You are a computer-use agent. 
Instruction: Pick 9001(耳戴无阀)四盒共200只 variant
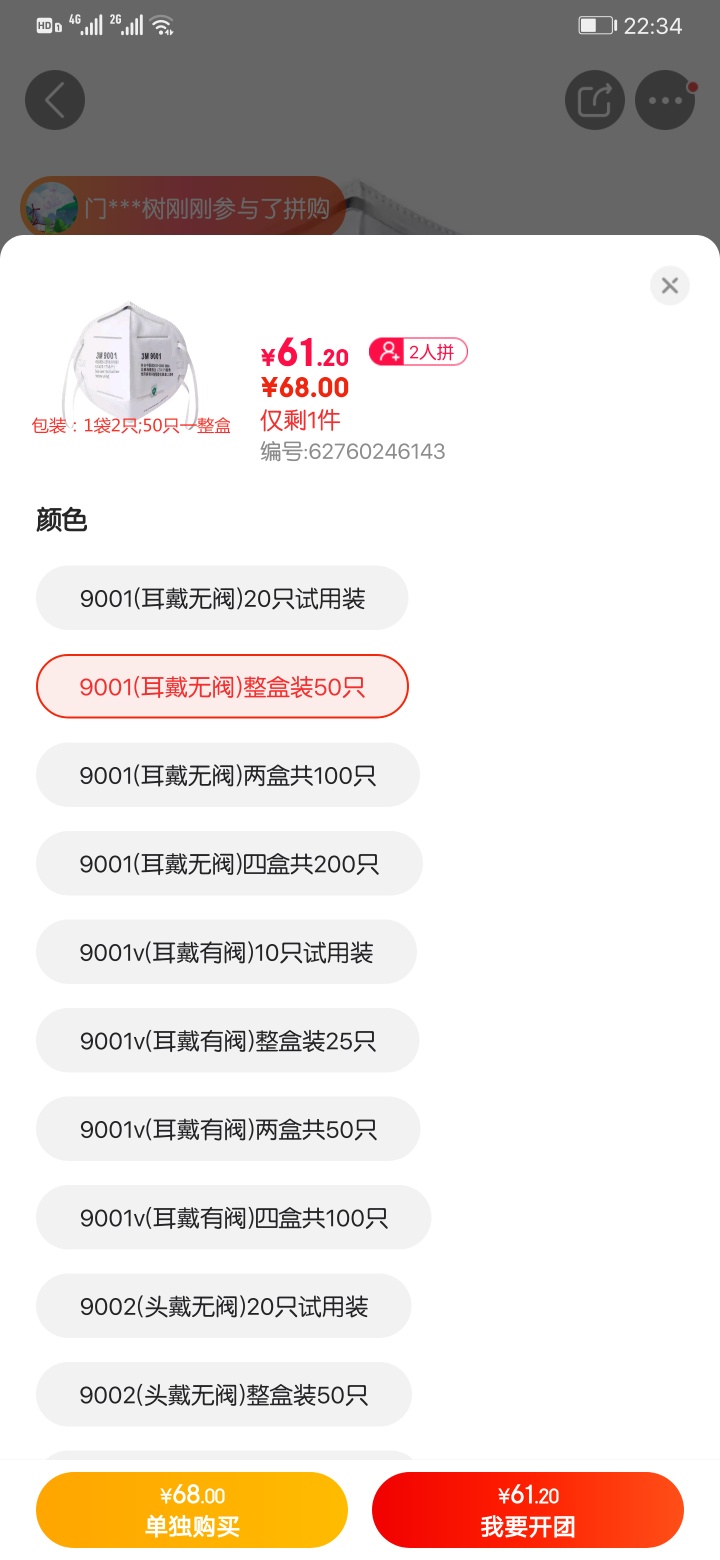pos(229,864)
